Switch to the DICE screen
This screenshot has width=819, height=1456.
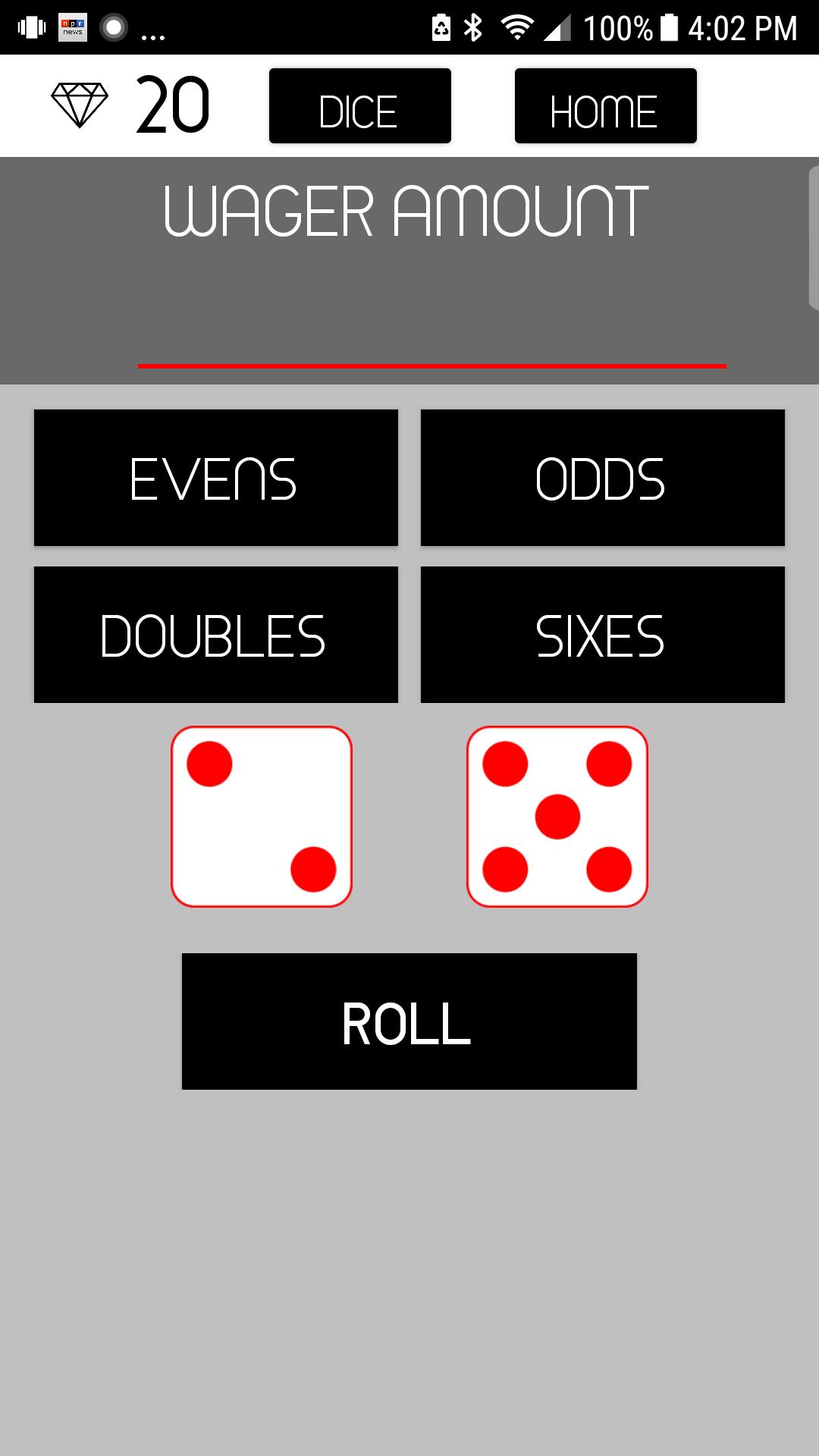pyautogui.click(x=359, y=106)
